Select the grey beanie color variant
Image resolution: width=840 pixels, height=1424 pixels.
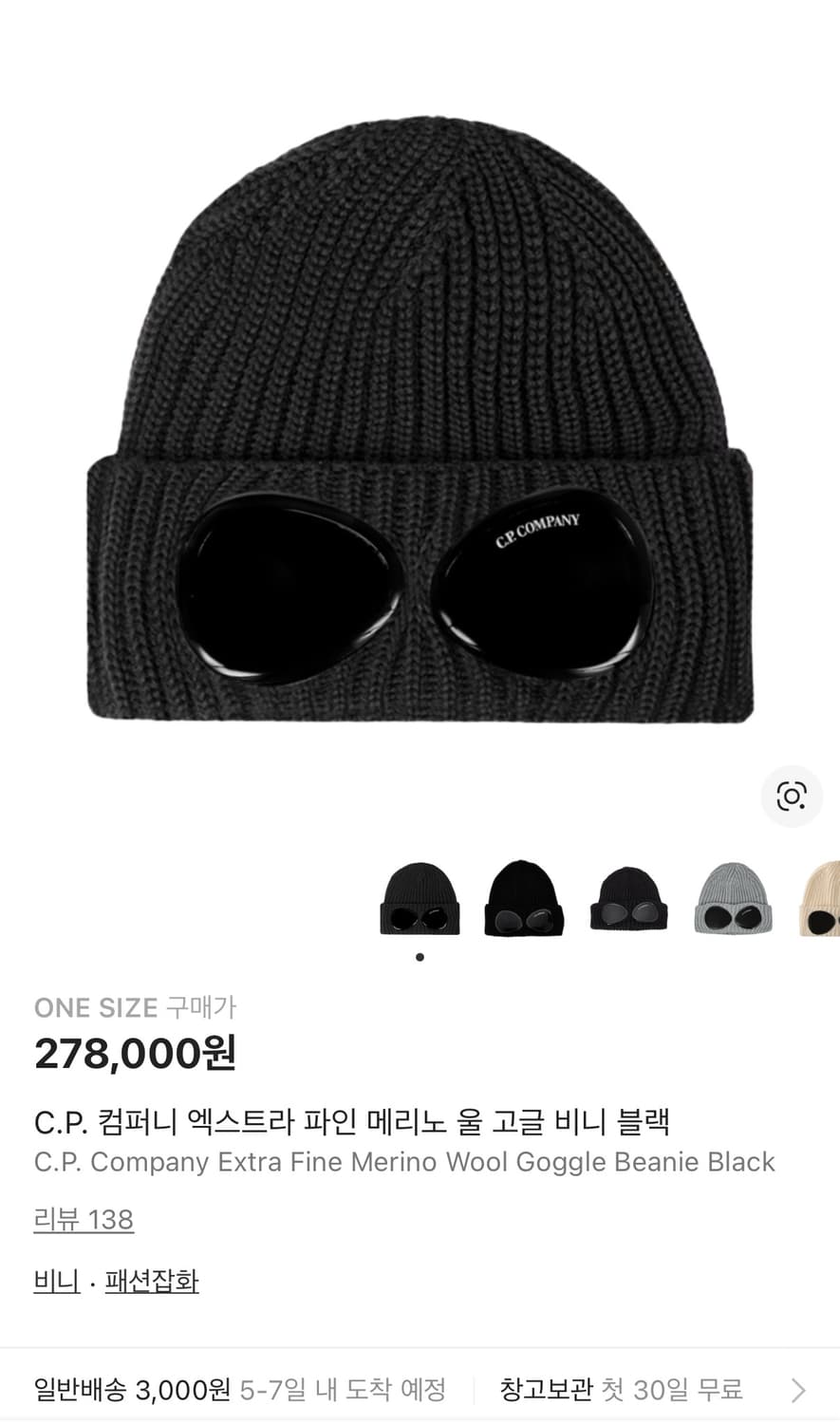click(733, 897)
